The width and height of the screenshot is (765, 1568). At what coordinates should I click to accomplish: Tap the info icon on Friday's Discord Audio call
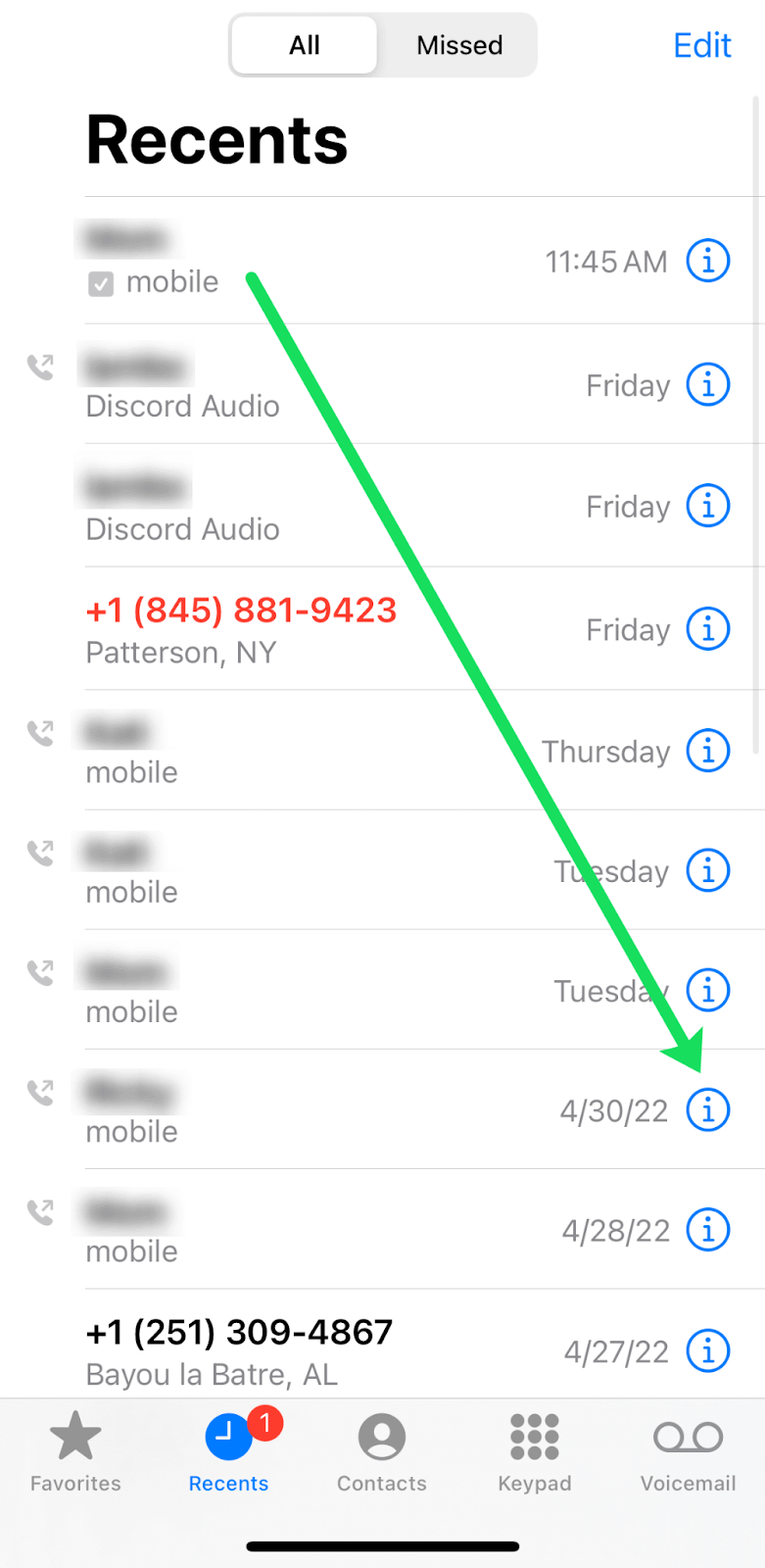[707, 384]
